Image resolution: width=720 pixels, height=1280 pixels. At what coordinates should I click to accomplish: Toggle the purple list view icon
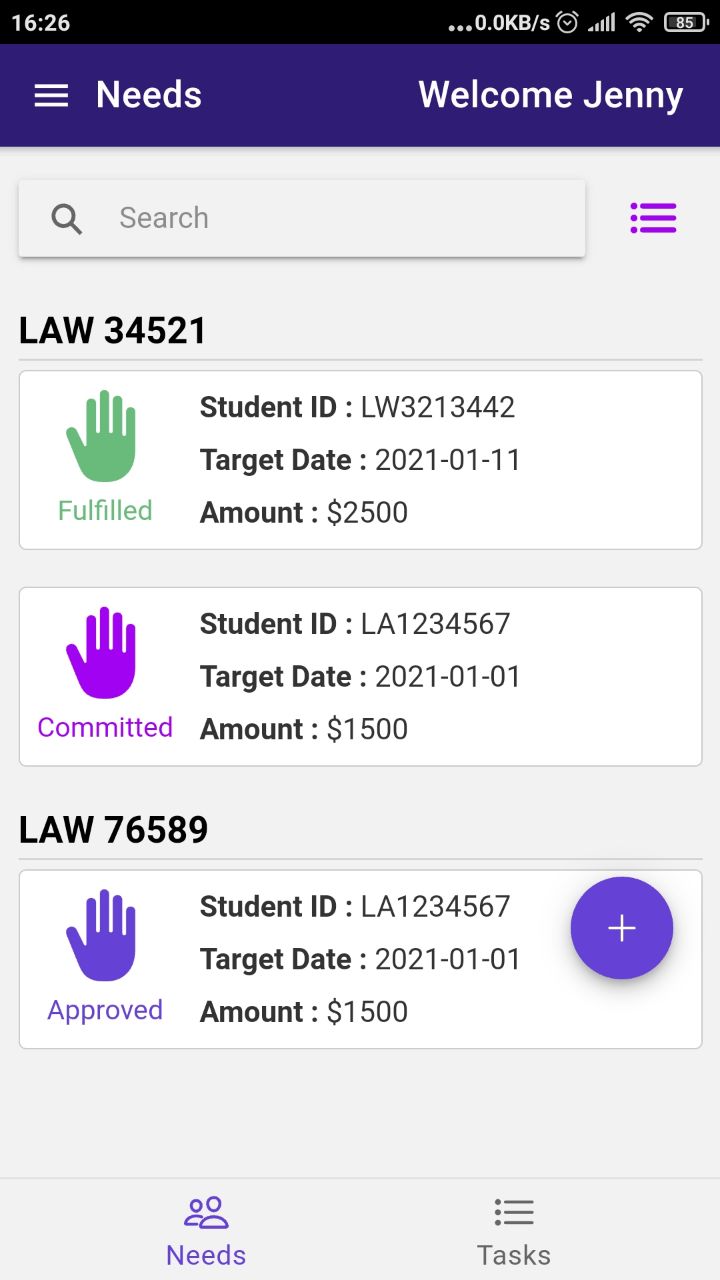tap(653, 218)
